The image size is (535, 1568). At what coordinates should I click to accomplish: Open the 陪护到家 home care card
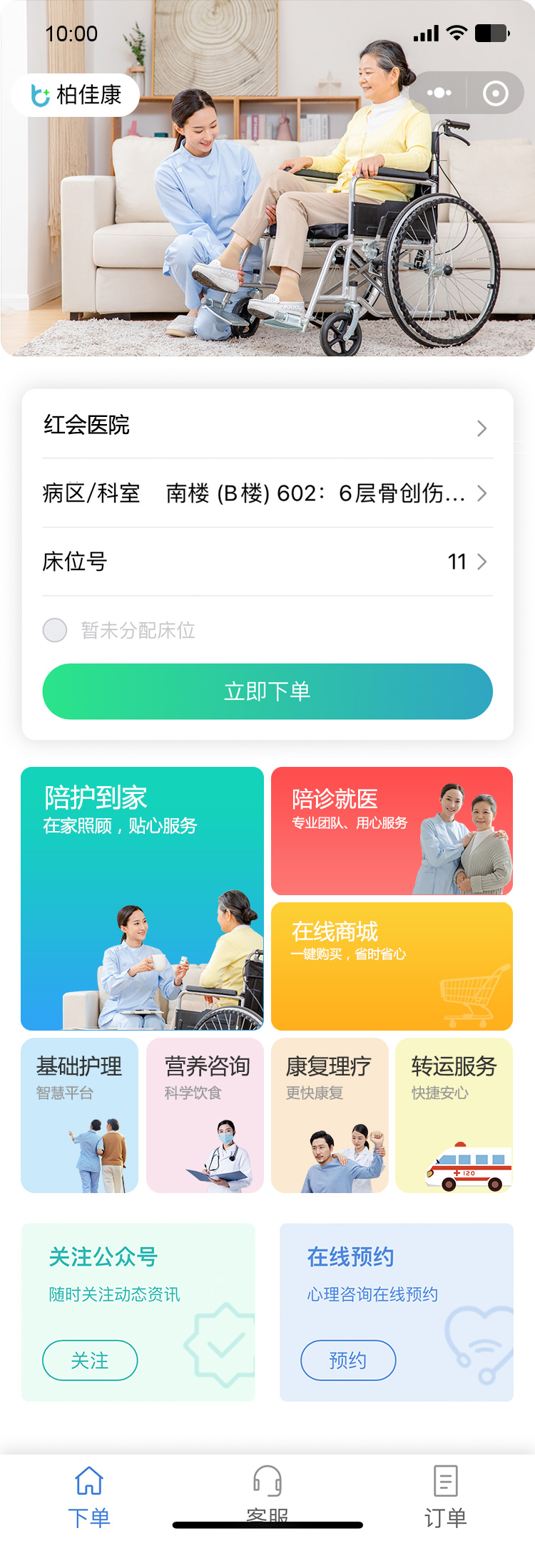point(142,898)
